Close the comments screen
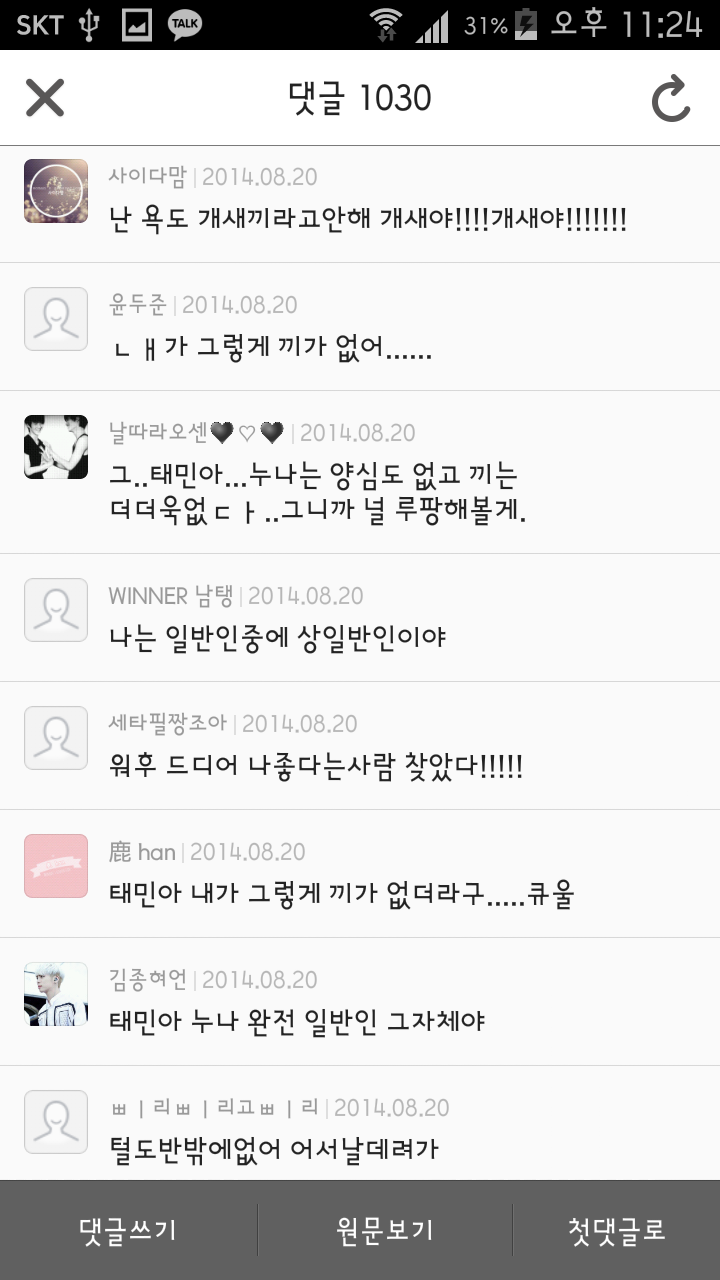This screenshot has height=1280, width=720. 45,98
